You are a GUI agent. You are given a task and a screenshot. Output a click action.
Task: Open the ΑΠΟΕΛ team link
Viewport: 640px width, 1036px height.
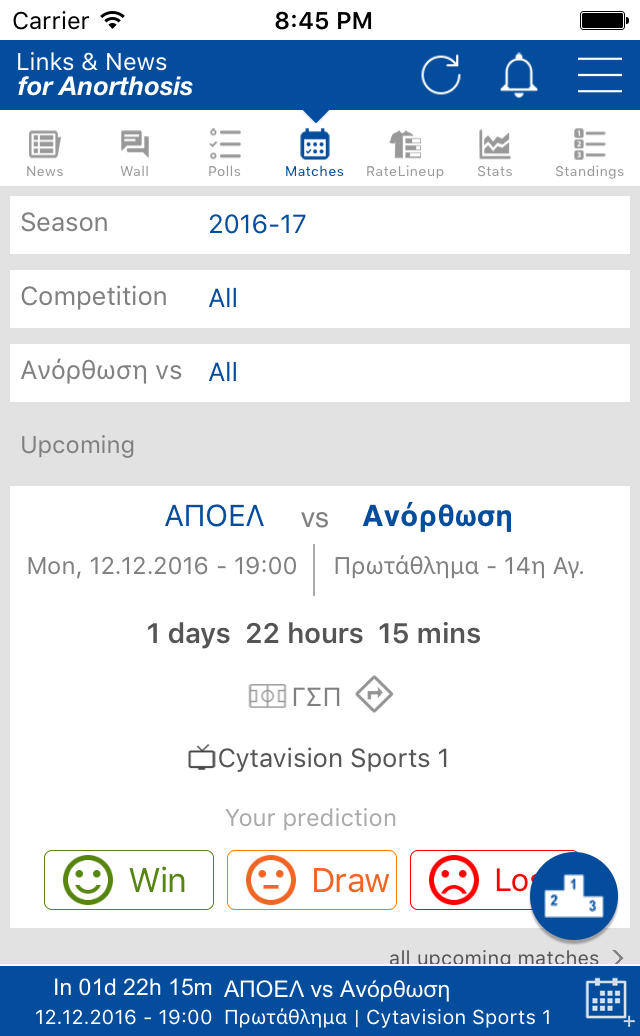[x=215, y=516]
